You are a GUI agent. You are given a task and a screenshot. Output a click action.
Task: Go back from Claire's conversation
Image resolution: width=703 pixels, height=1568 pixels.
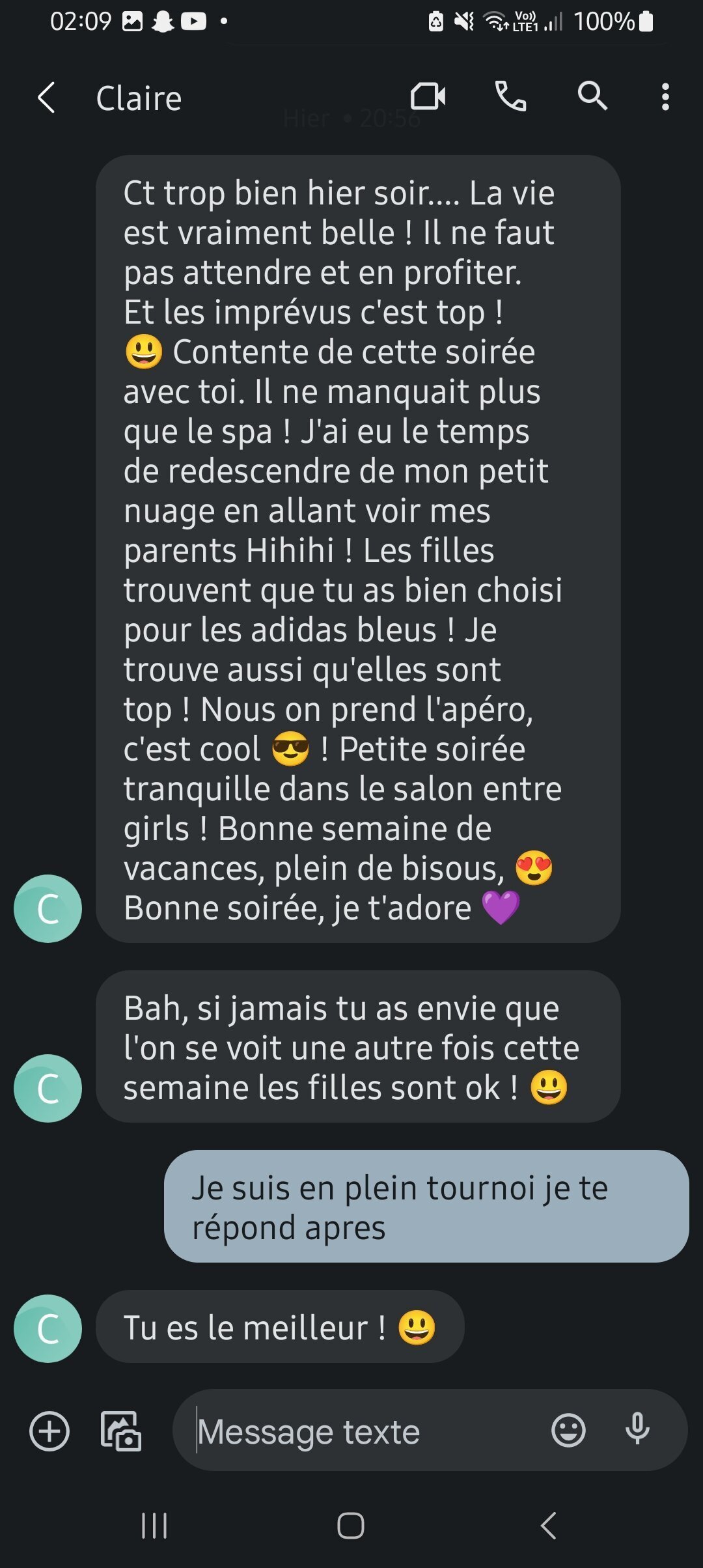click(x=46, y=98)
